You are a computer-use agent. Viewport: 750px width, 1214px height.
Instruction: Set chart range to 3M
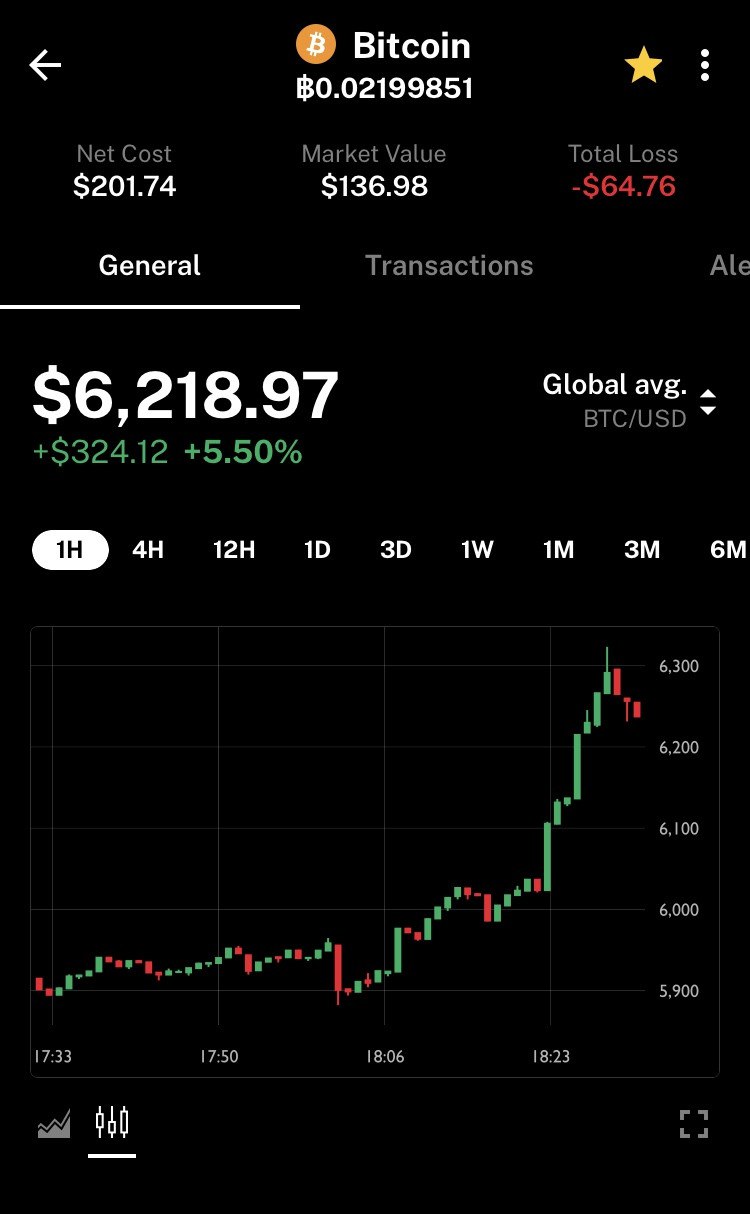click(642, 550)
